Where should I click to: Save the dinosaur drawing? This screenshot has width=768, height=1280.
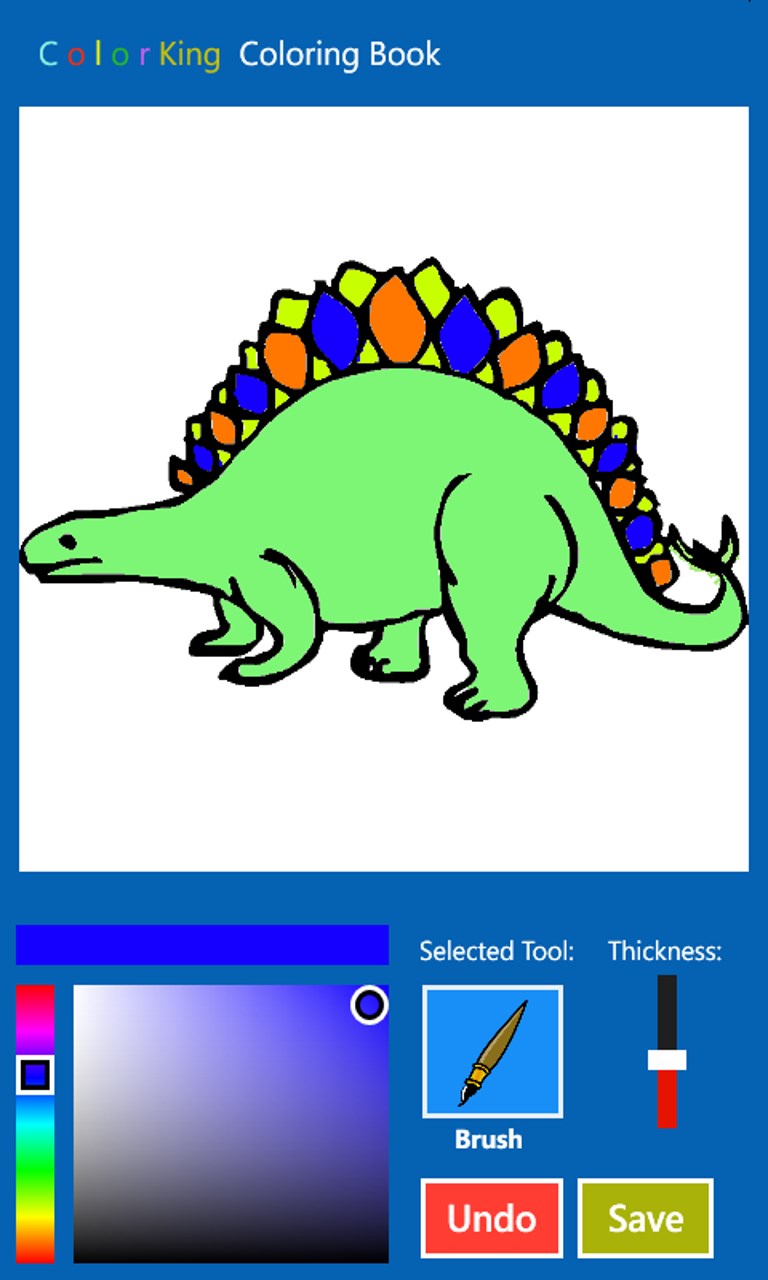tap(645, 1218)
